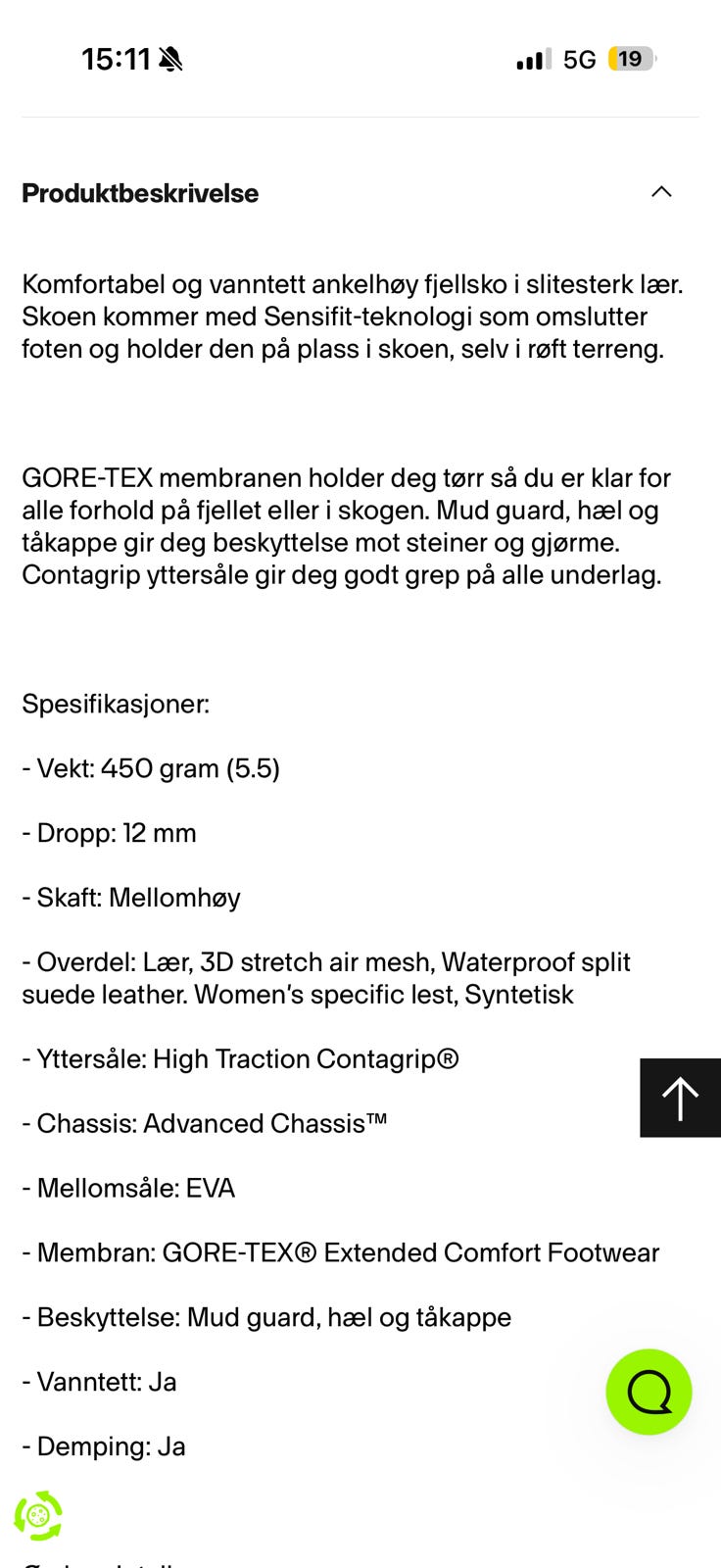Tap the green sustainability recycling icon

point(39,1514)
